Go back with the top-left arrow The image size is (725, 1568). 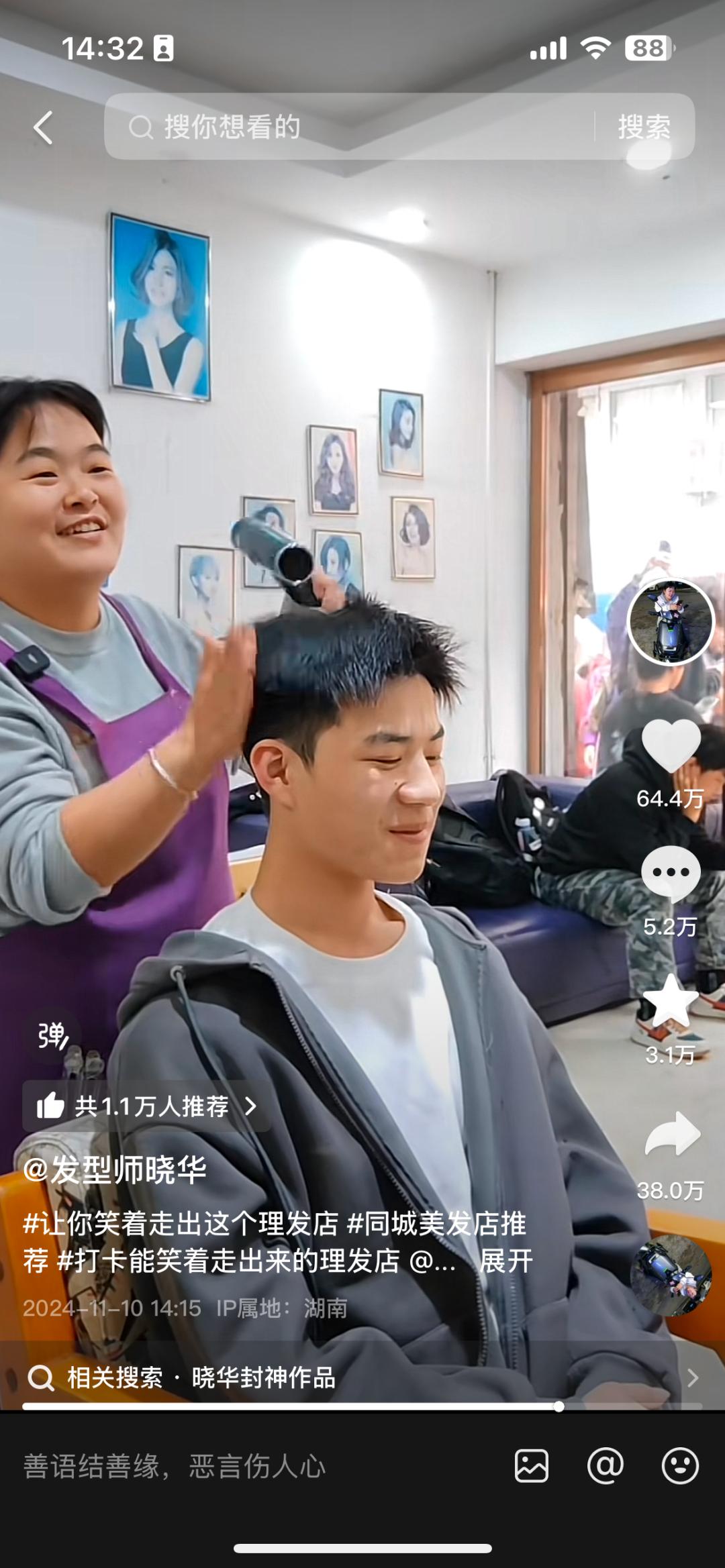pyautogui.click(x=43, y=127)
